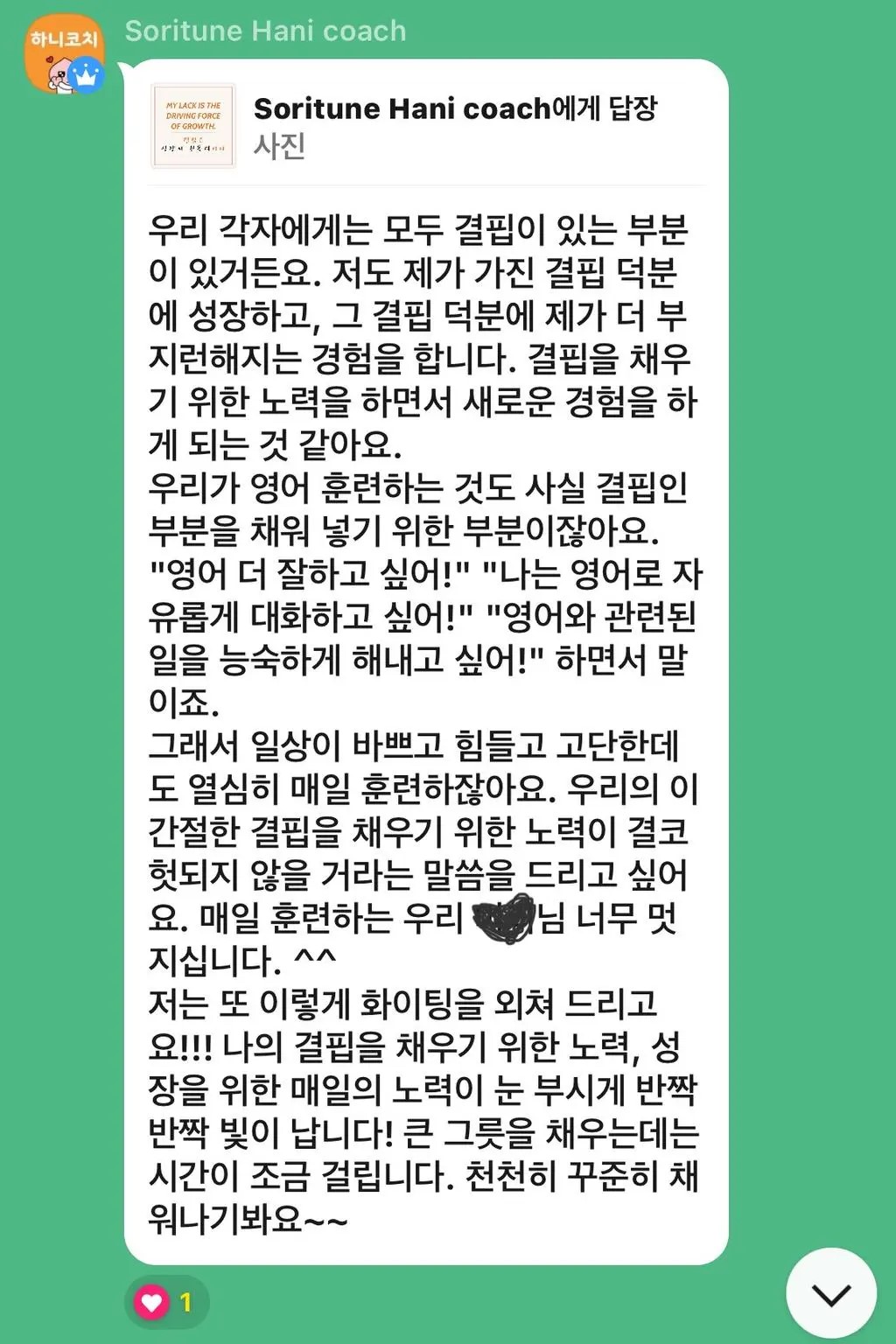Jump to the latest messages with down arrow
The image size is (896, 1344).
coord(830,1294)
